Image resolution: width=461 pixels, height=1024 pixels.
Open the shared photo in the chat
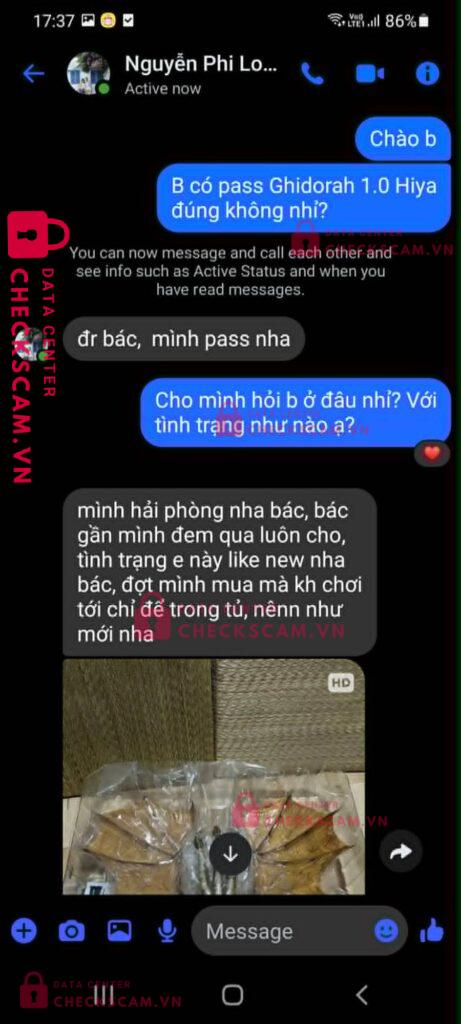[214, 776]
